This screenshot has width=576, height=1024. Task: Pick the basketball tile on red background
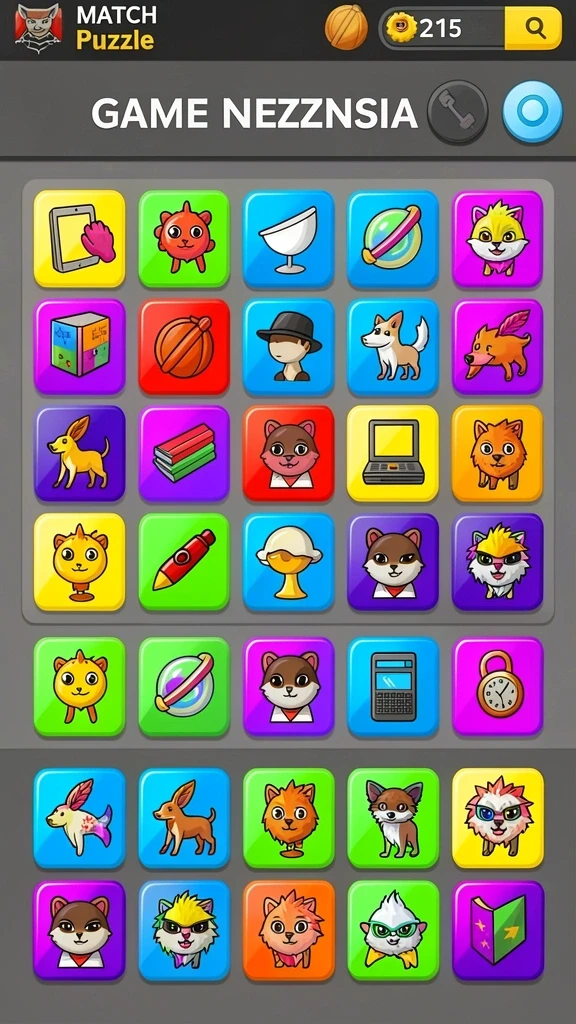tap(184, 347)
